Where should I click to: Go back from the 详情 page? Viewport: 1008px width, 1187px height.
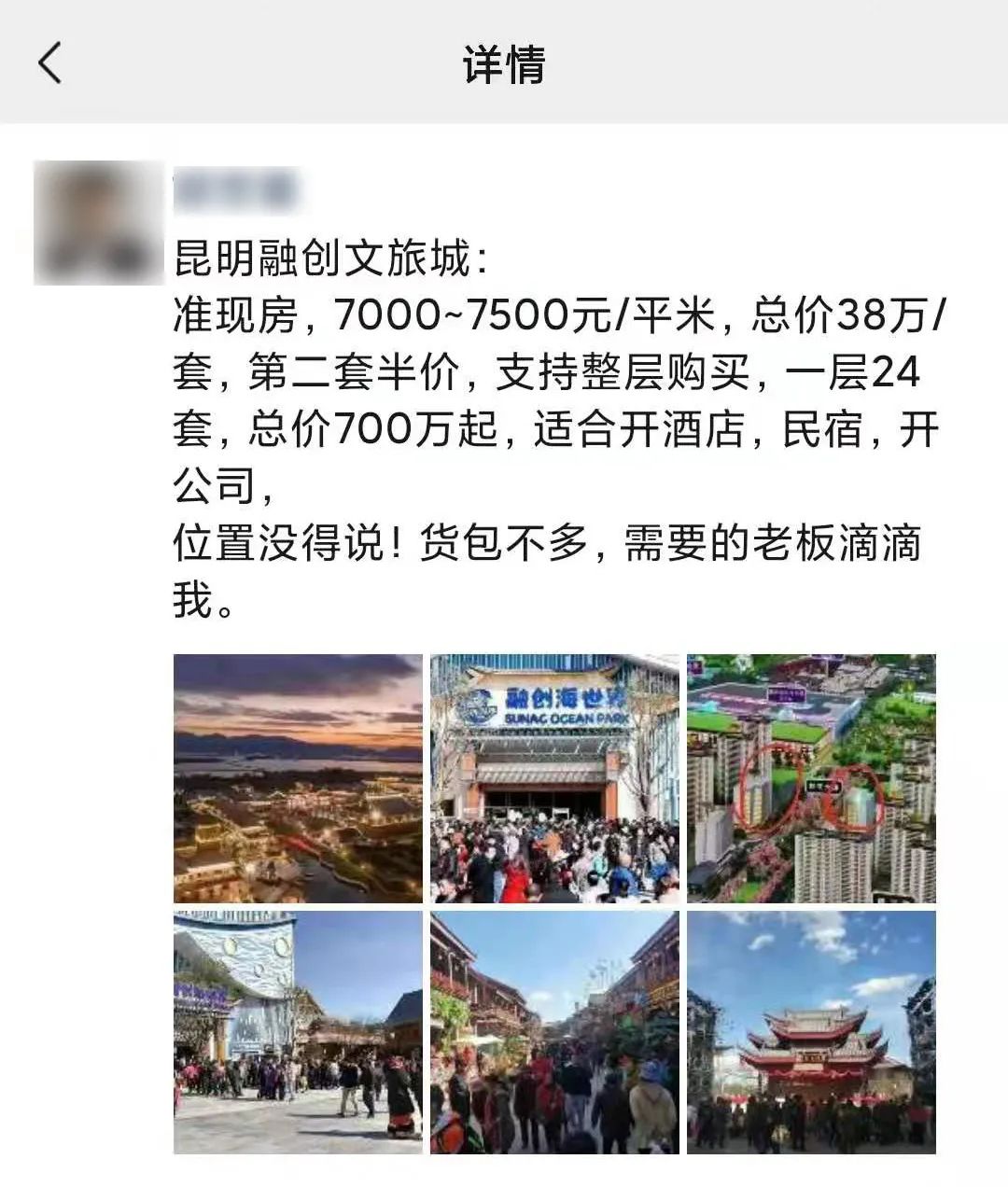coord(50,63)
